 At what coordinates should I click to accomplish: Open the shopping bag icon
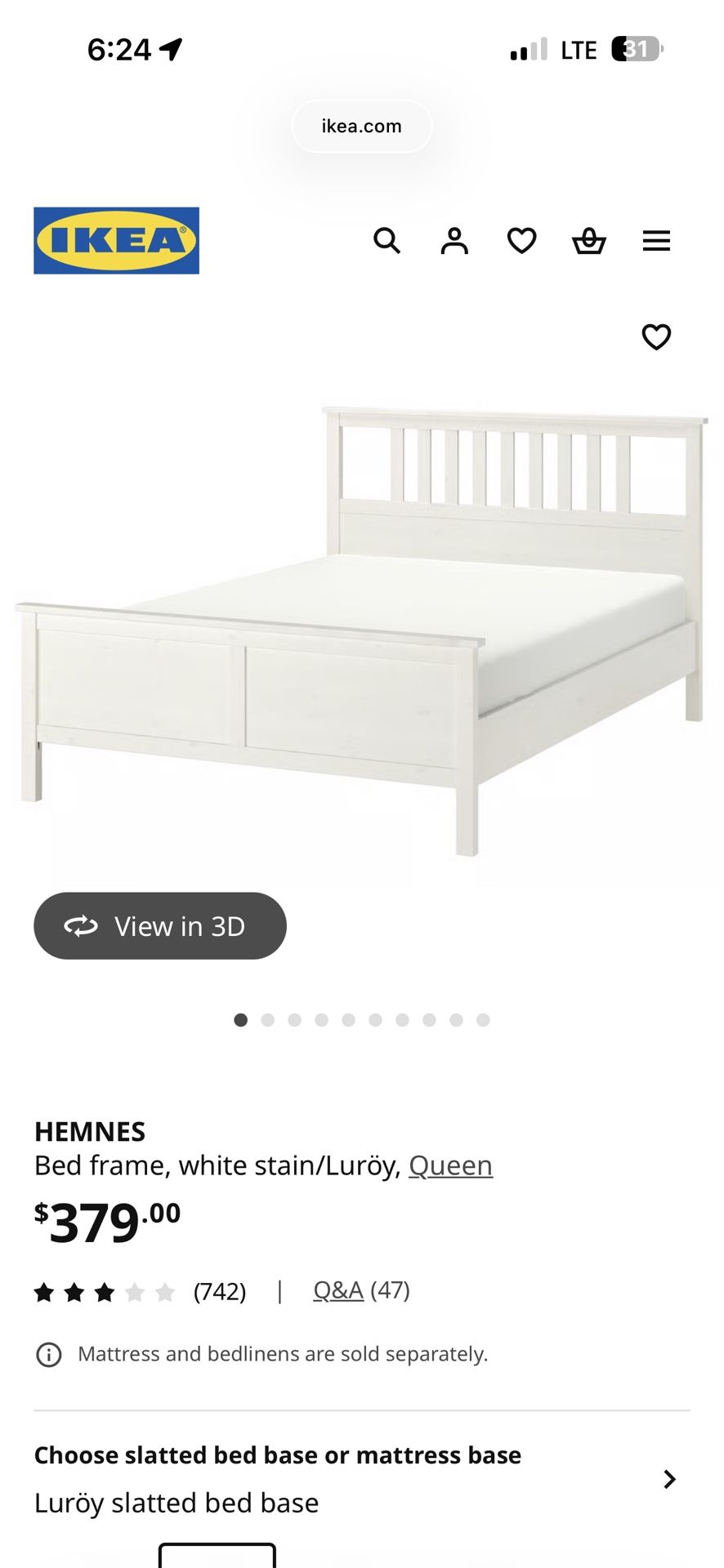pyautogui.click(x=588, y=241)
